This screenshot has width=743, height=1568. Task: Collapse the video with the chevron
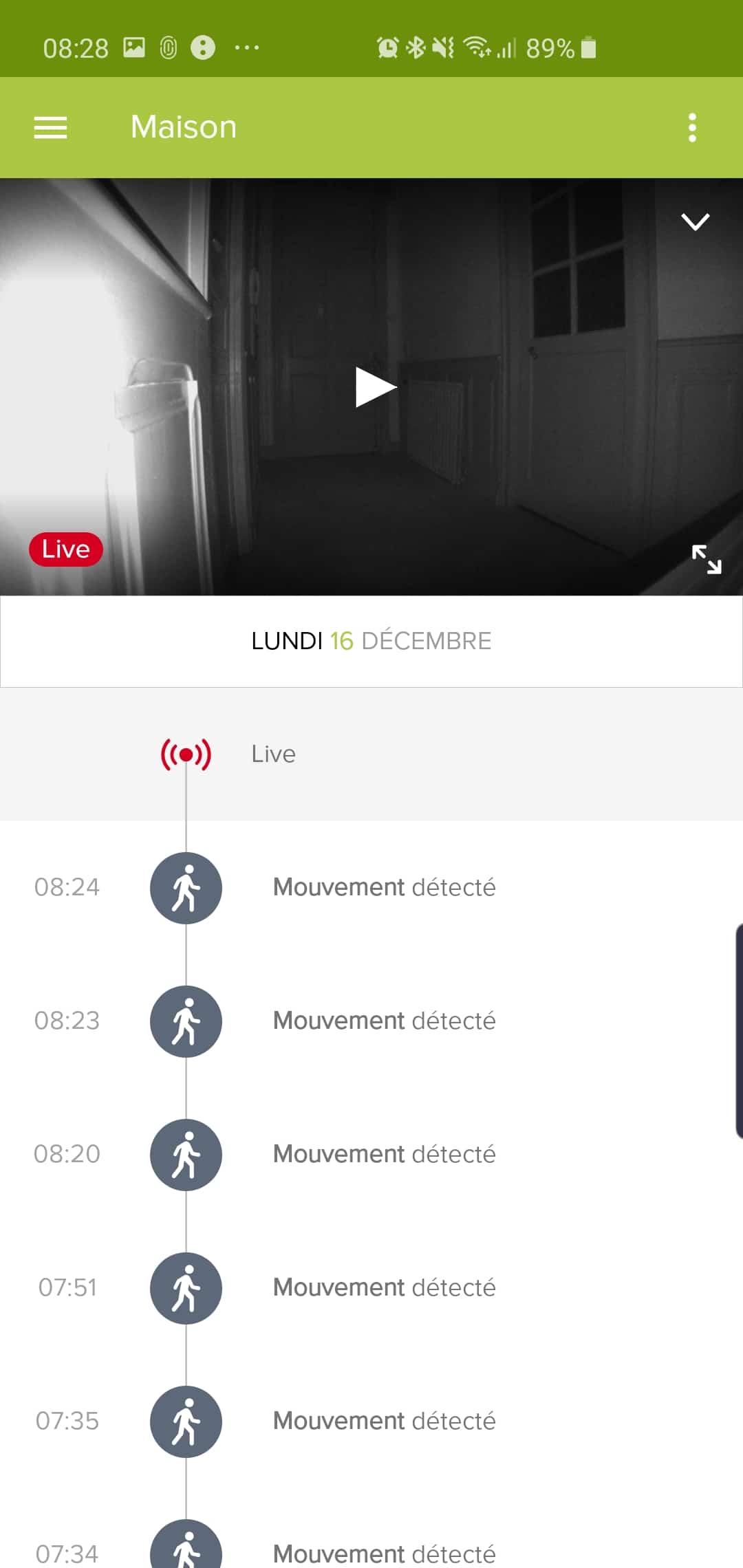[x=695, y=221]
